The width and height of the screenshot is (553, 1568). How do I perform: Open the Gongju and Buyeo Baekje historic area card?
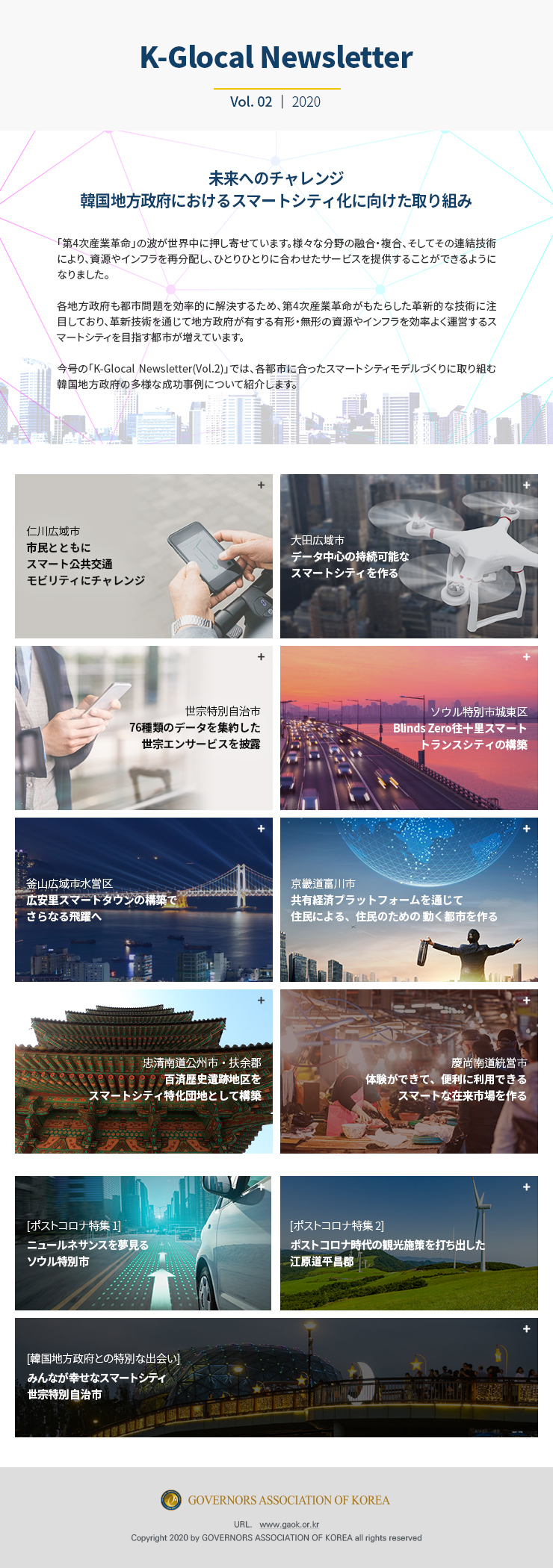click(x=143, y=1071)
